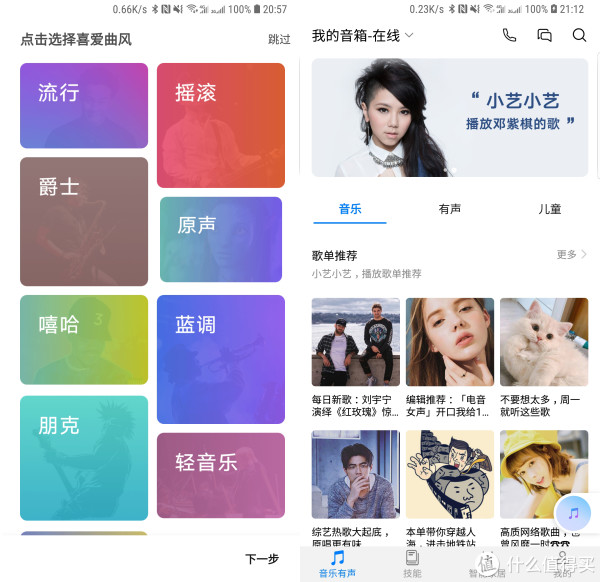Screen dimensions: 600x582
Task: Pick the 爵士 genre tile
Action: pyautogui.click(x=84, y=221)
